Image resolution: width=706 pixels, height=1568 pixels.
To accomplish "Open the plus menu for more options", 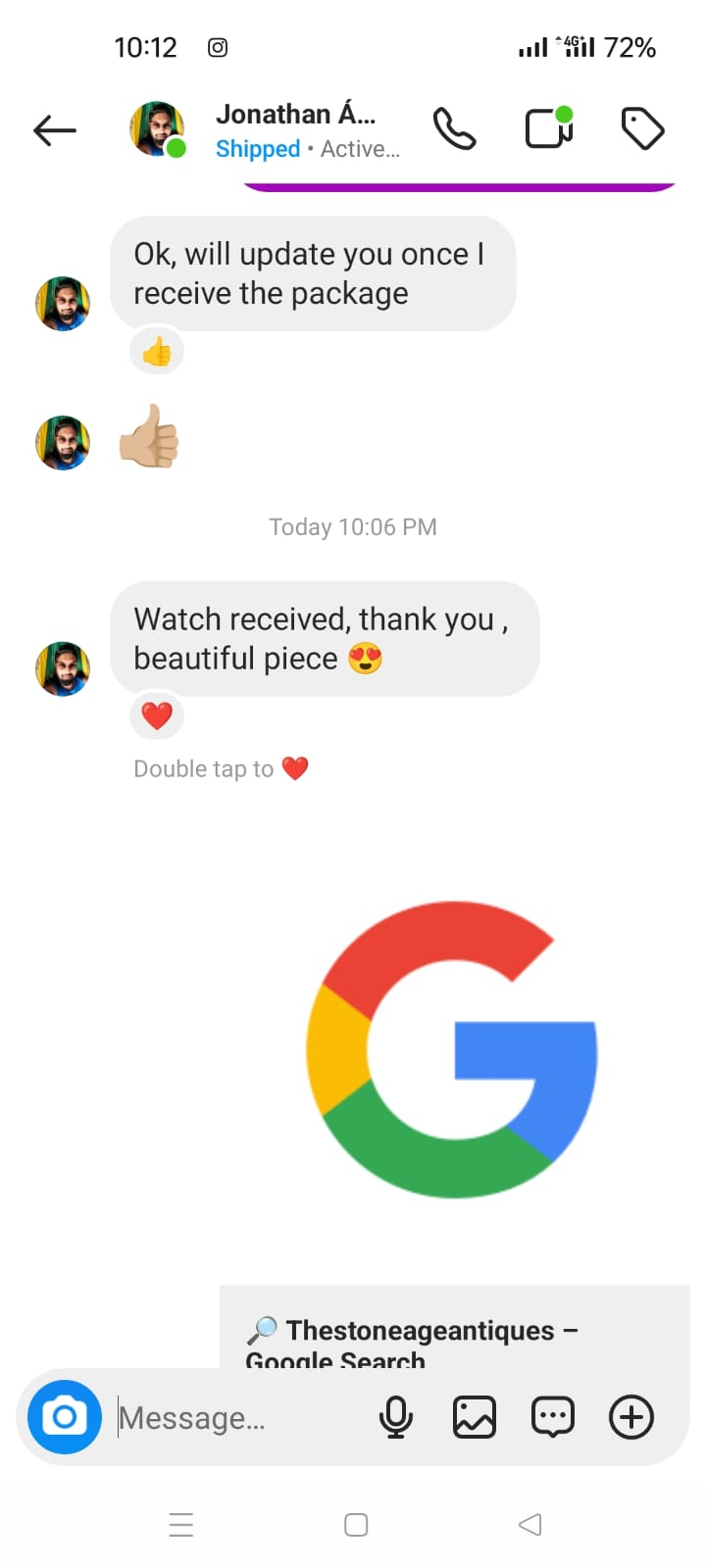I will pos(631,1417).
